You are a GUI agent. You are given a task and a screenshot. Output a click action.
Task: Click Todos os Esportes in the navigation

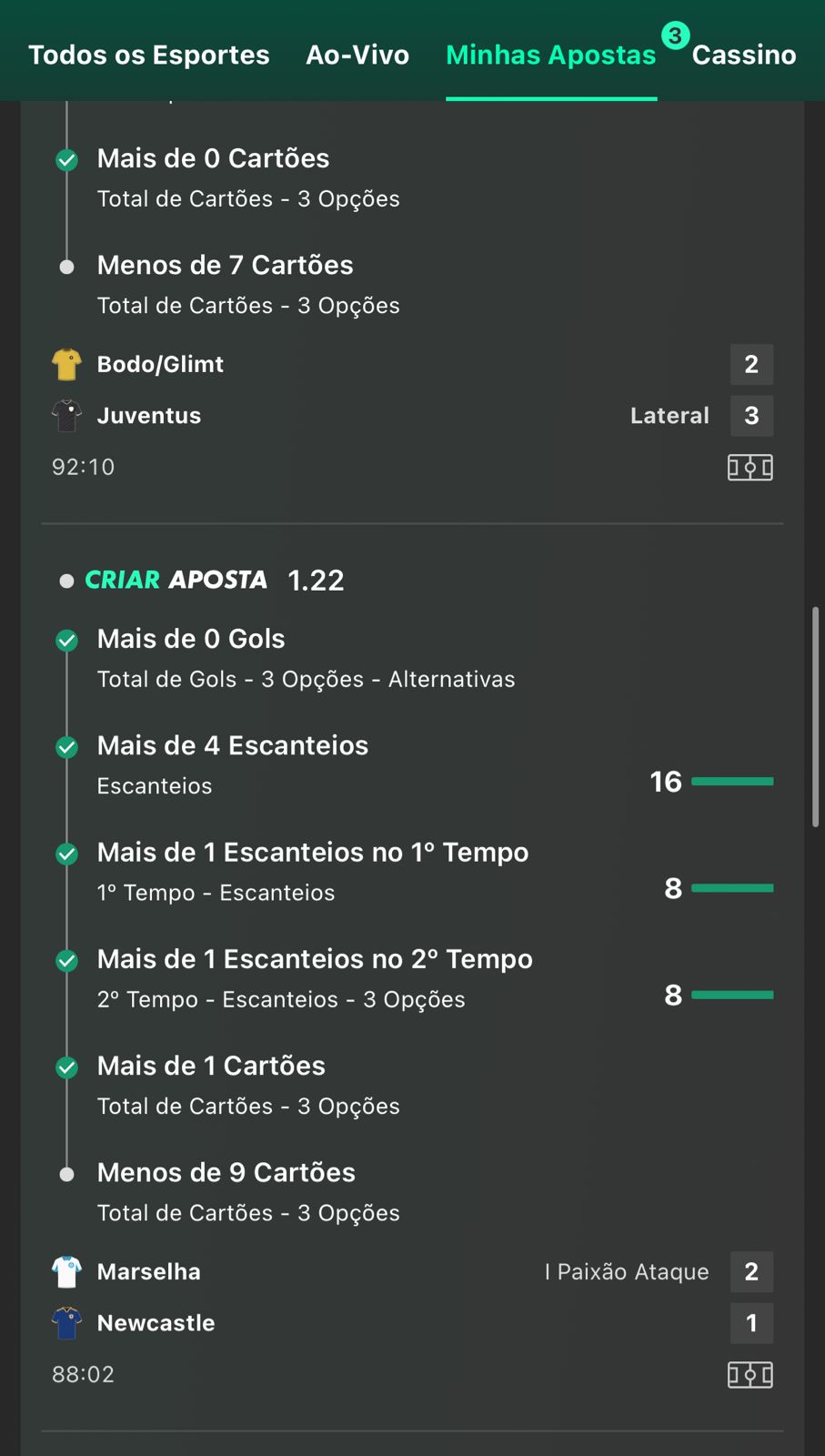click(149, 55)
